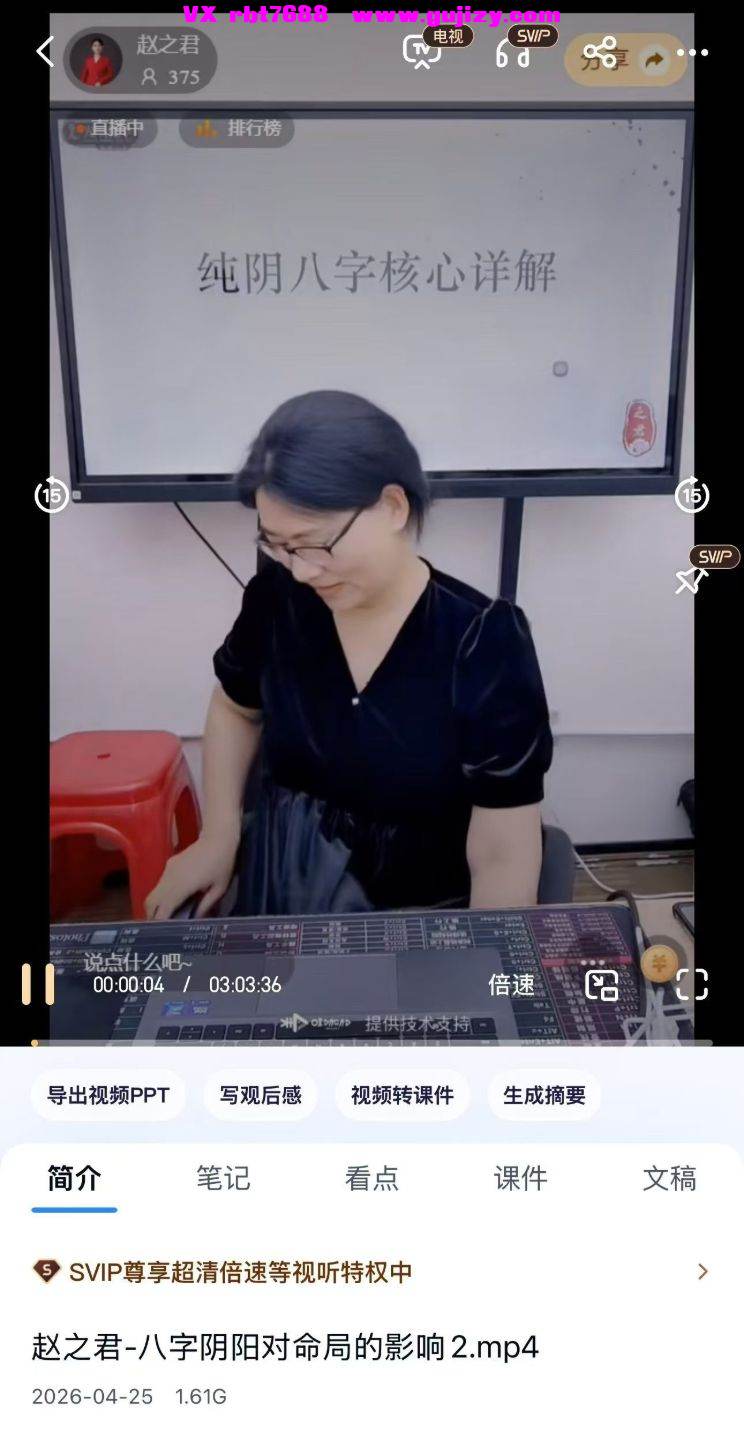Image resolution: width=744 pixels, height=1440 pixels.
Task: Switch to the 看点 tab
Action: coord(372,1178)
